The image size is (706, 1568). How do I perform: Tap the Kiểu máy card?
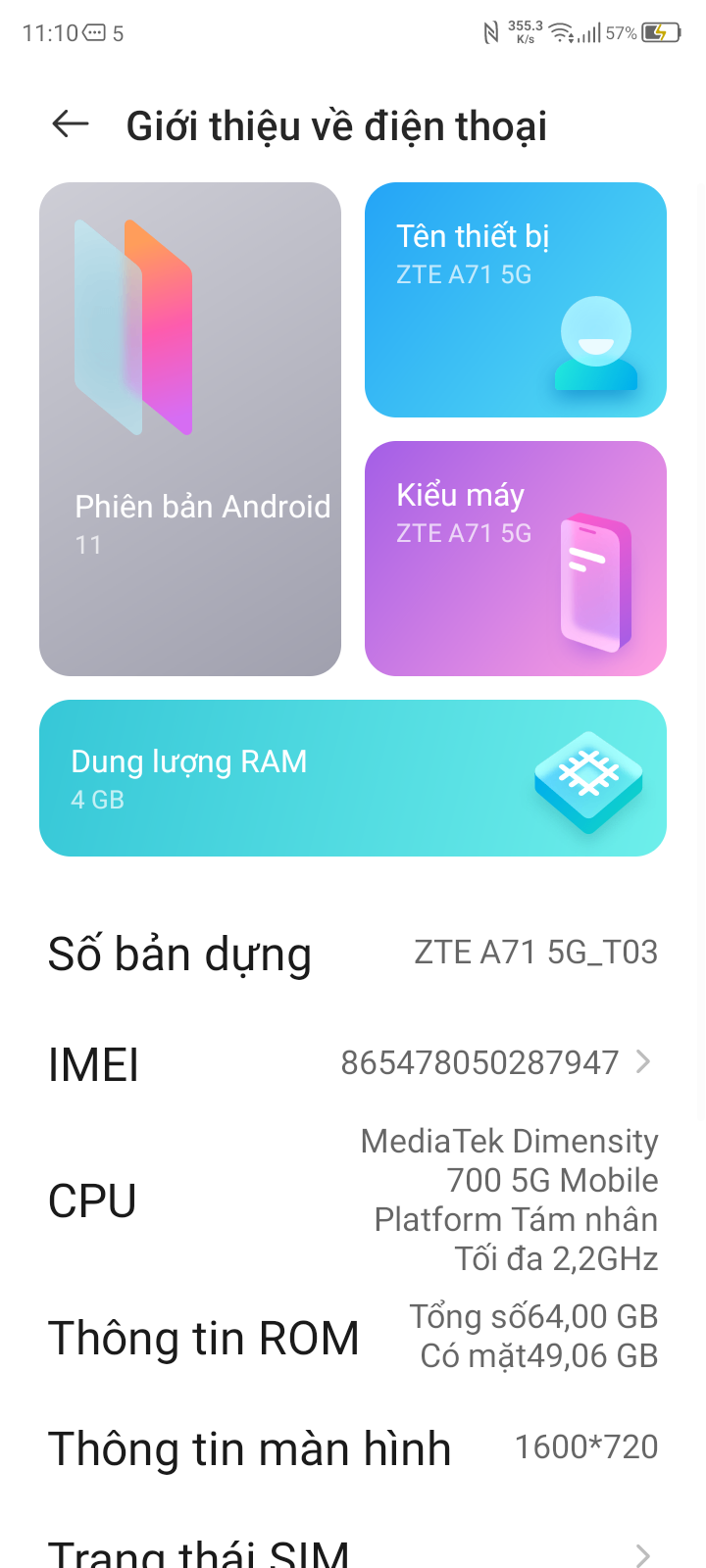(515, 559)
